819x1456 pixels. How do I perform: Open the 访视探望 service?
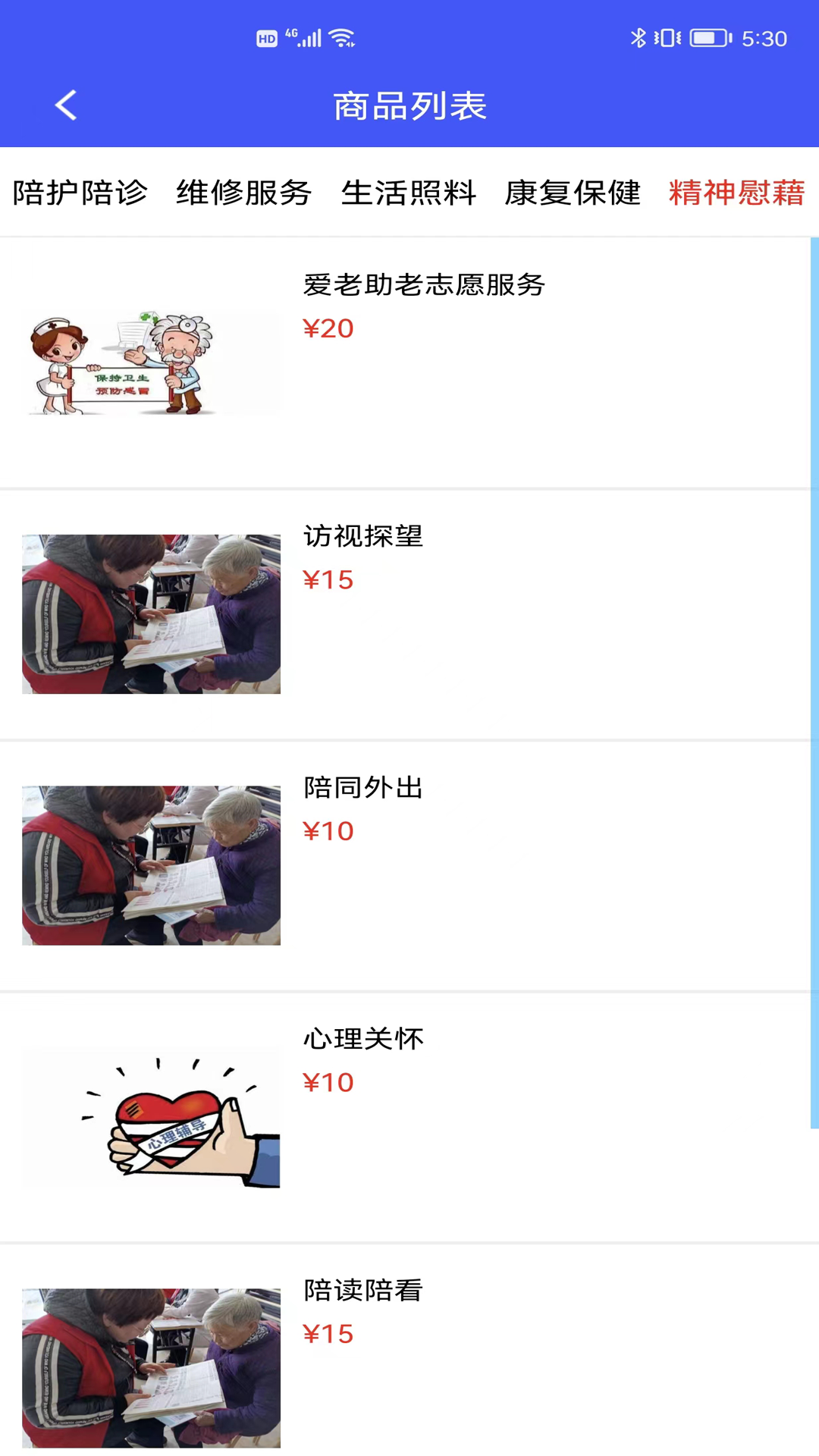[363, 536]
